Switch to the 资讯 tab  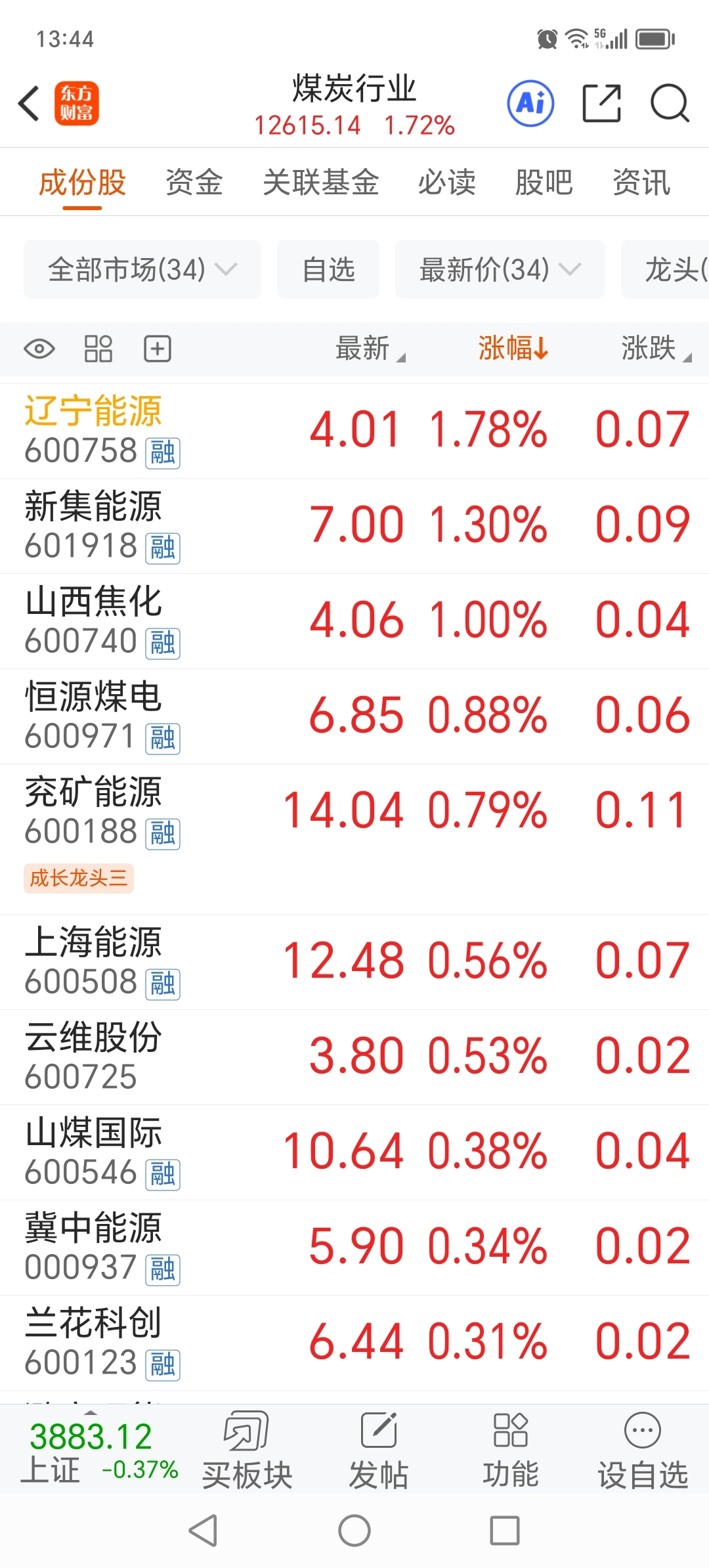coord(641,183)
